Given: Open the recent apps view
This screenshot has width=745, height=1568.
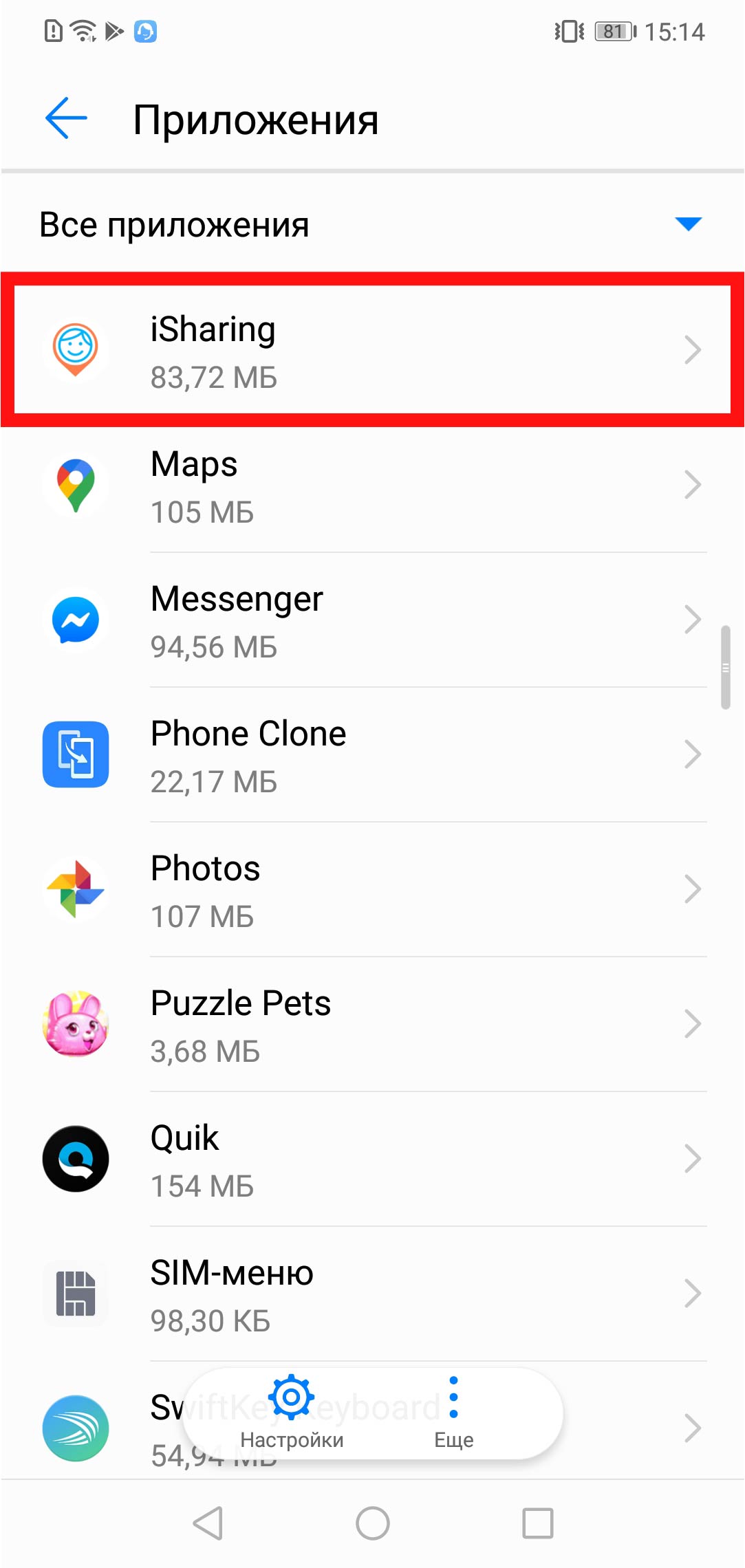Looking at the screenshot, I should point(537,1523).
